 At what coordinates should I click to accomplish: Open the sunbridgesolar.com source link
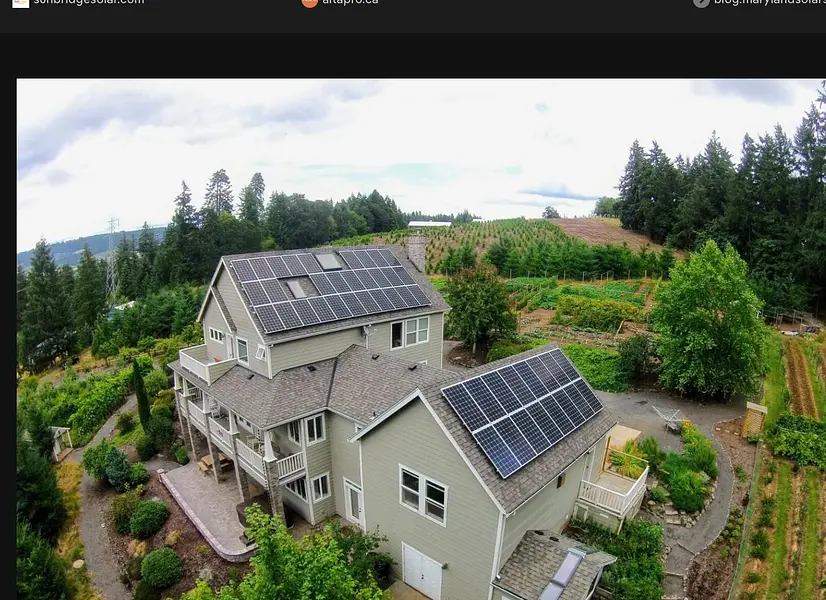(x=88, y=2)
